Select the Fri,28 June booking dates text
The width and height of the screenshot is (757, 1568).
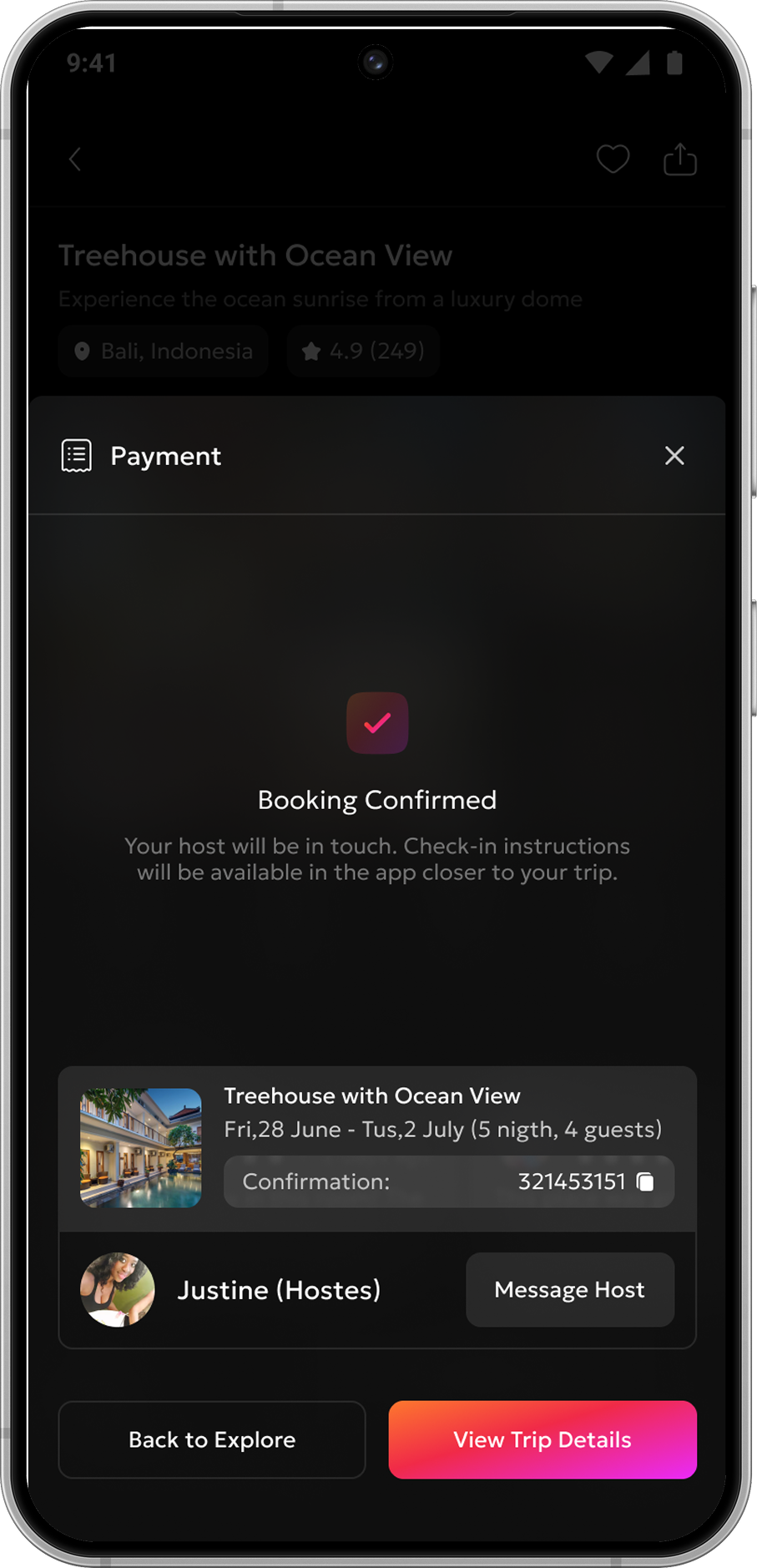442,1129
